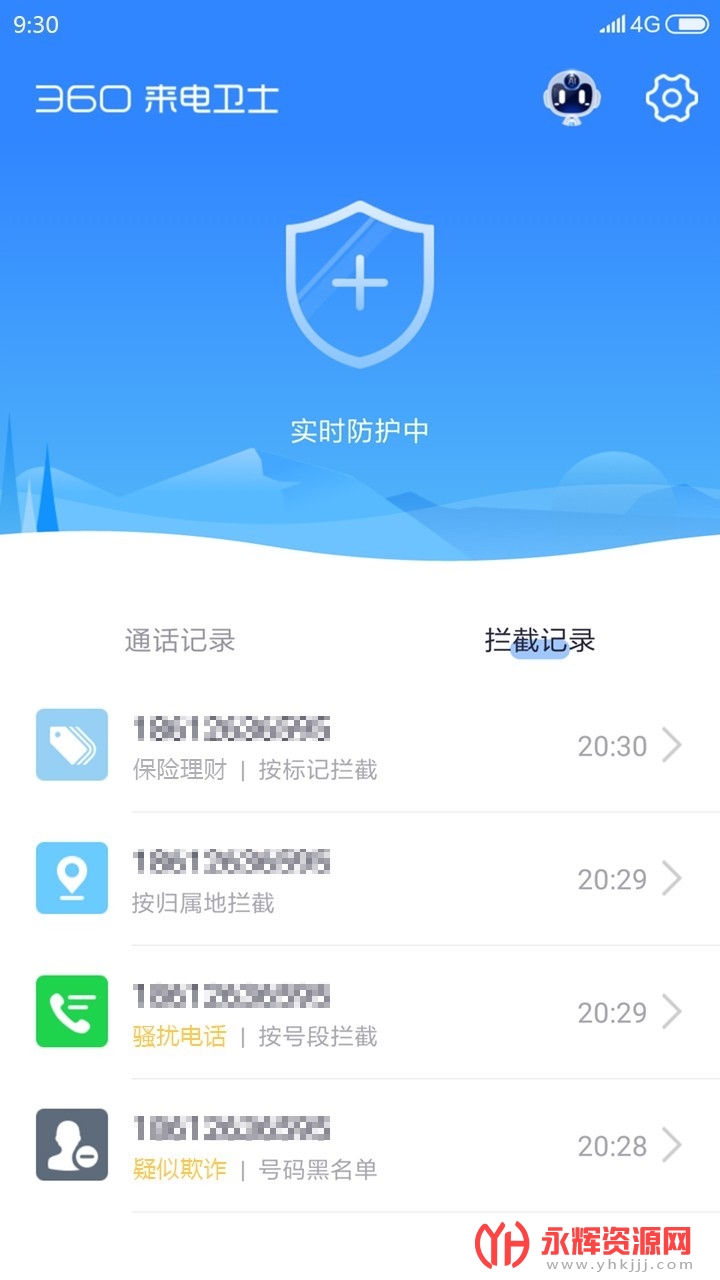Open the robot assistant icon
Viewport: 720px width, 1280px height.
point(572,98)
